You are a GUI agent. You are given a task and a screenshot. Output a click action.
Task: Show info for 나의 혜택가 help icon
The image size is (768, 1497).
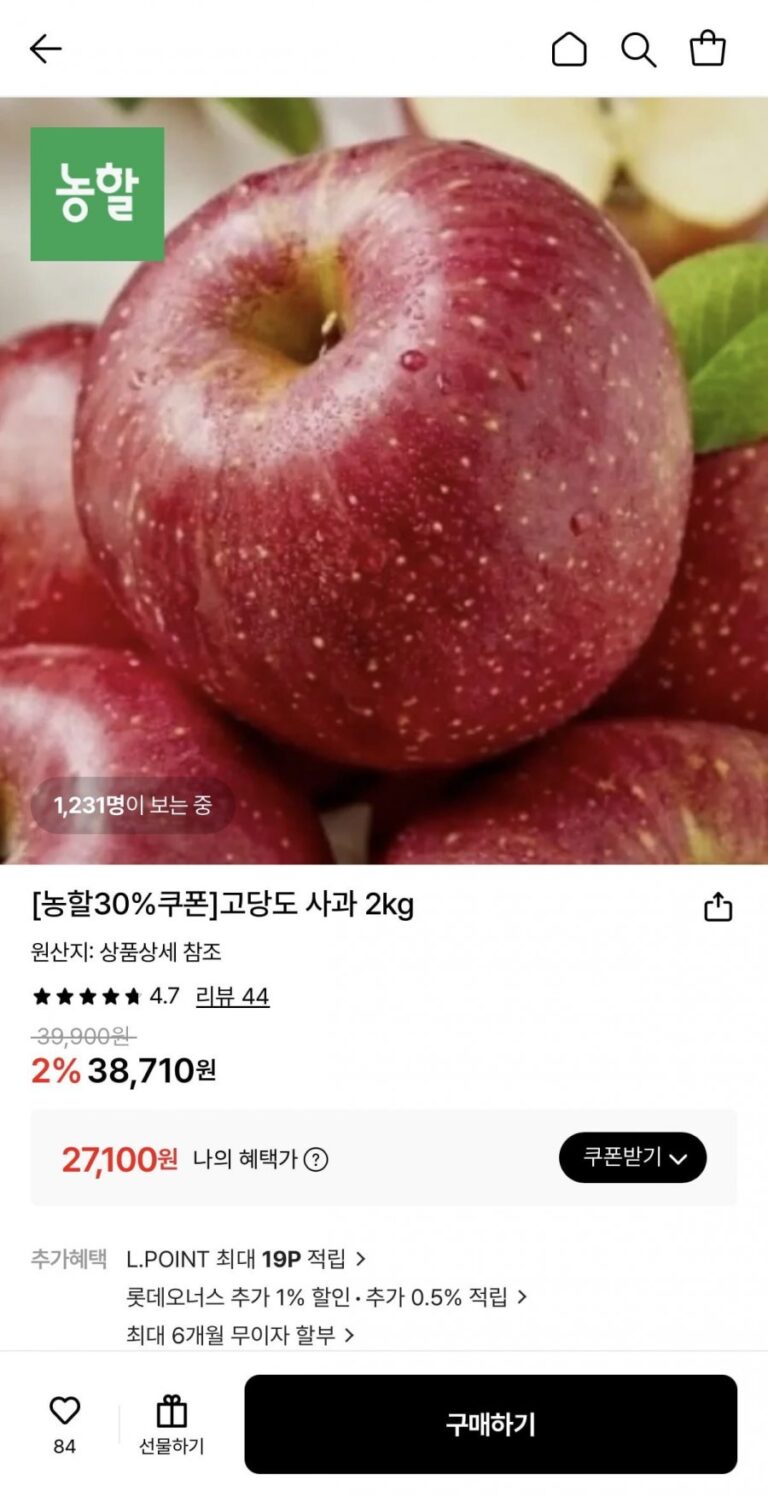tap(316, 1160)
